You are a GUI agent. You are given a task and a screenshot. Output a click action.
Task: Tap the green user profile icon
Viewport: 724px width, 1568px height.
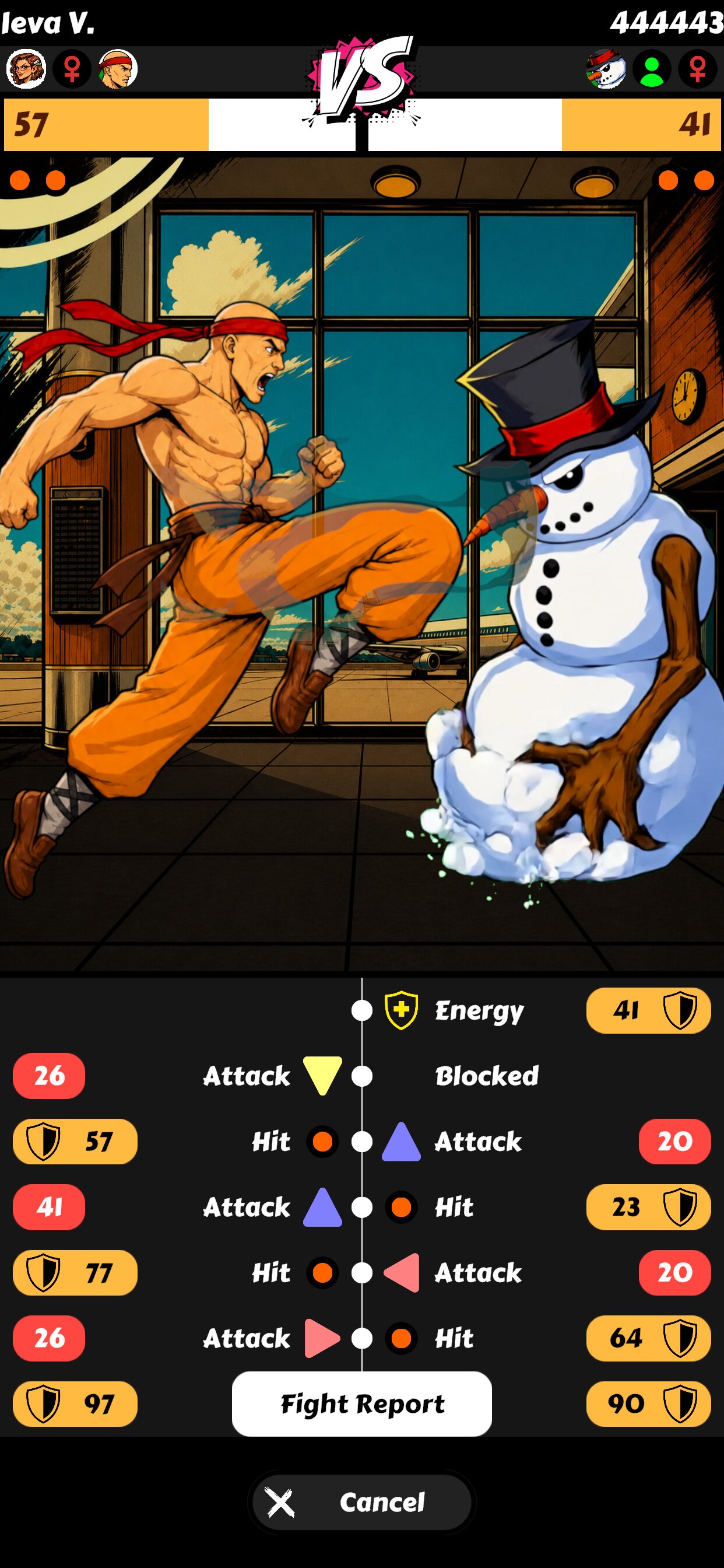652,69
